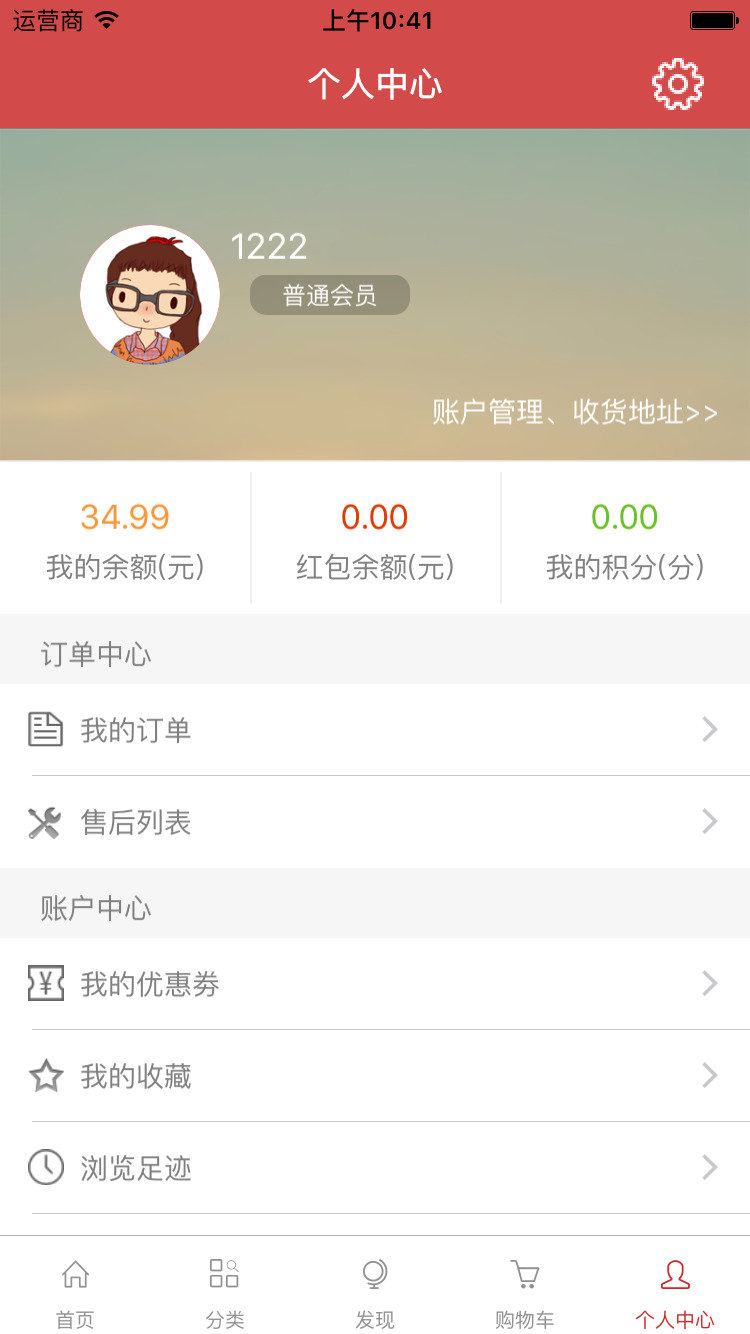Switch to the 首页 tab

pyautogui.click(x=75, y=1292)
